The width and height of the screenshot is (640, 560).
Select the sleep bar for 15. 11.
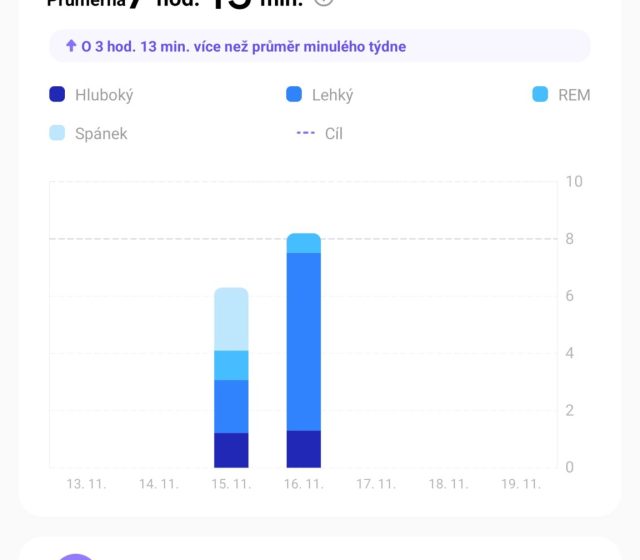231,378
